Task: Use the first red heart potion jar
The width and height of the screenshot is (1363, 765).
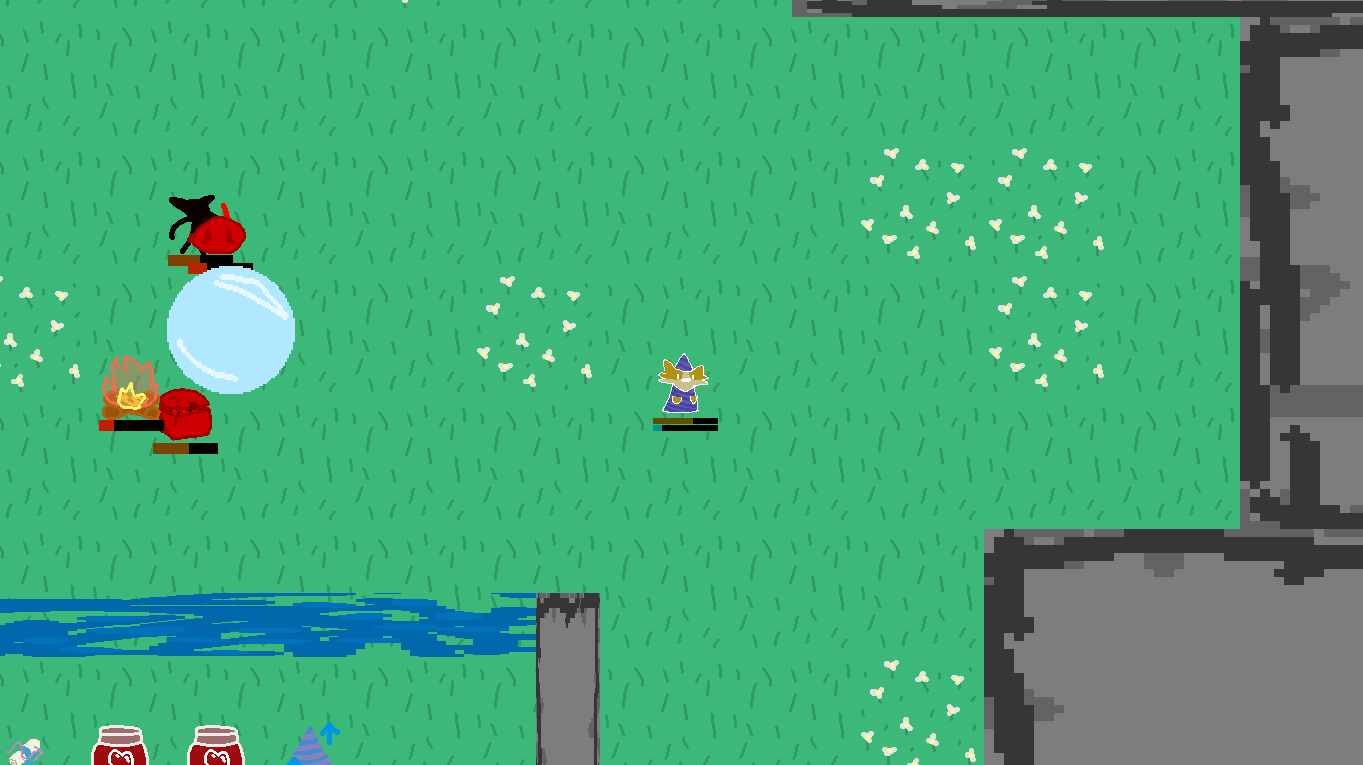Action: tap(121, 747)
